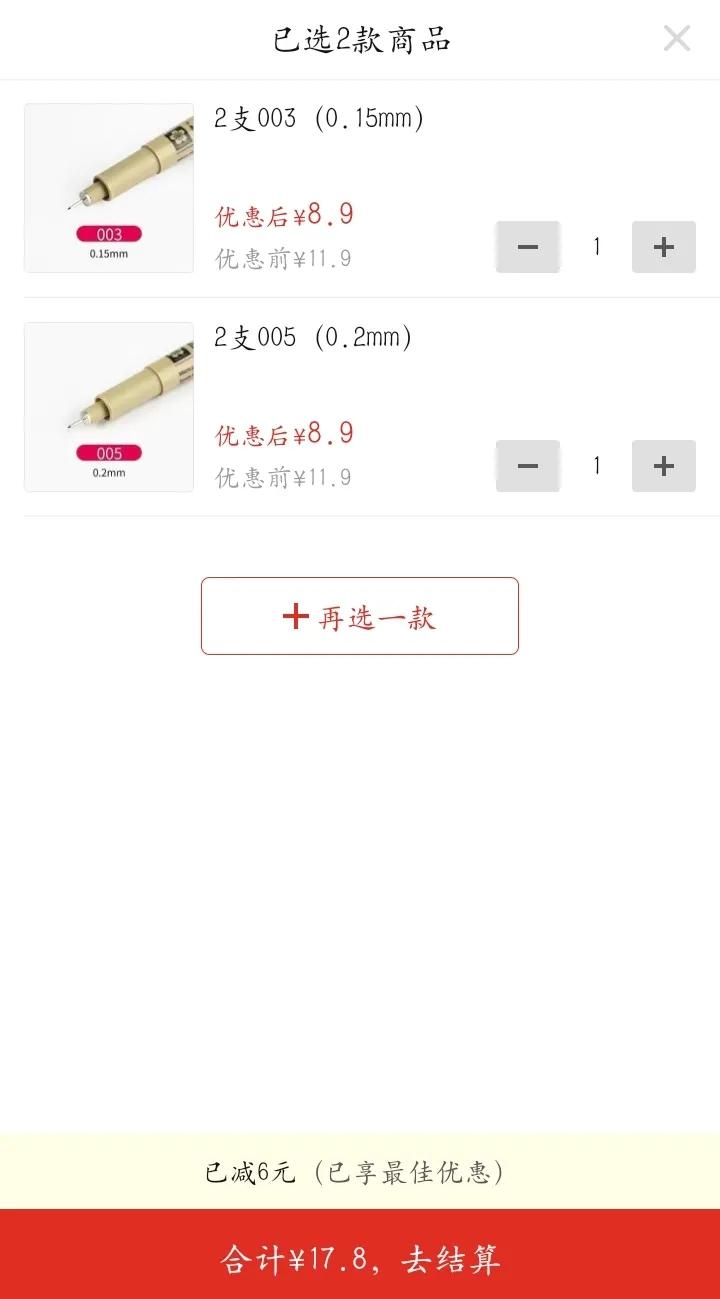
Task: Increase quantity of the 005 (0.2mm) pen
Action: pos(663,465)
